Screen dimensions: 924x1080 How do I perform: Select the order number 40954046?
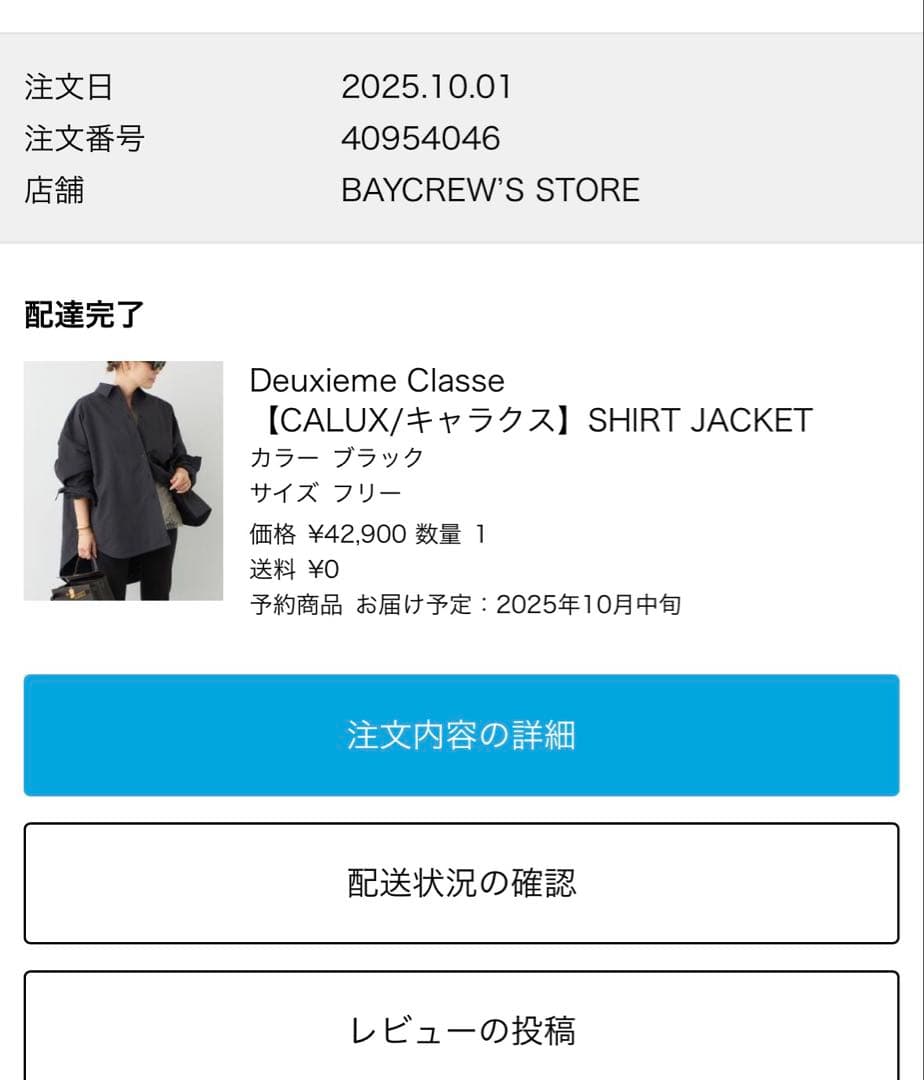[x=421, y=140]
